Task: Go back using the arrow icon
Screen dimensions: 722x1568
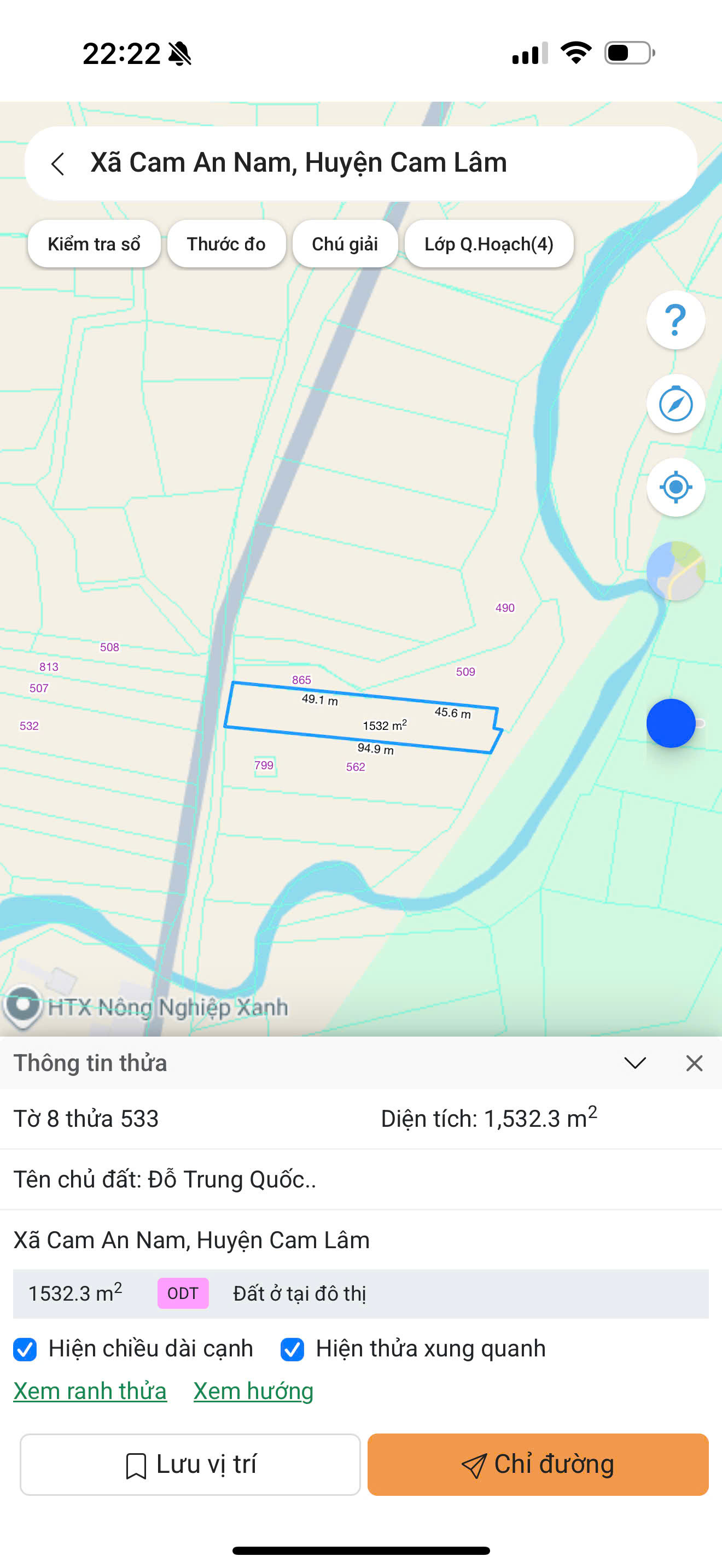Action: pyautogui.click(x=58, y=163)
